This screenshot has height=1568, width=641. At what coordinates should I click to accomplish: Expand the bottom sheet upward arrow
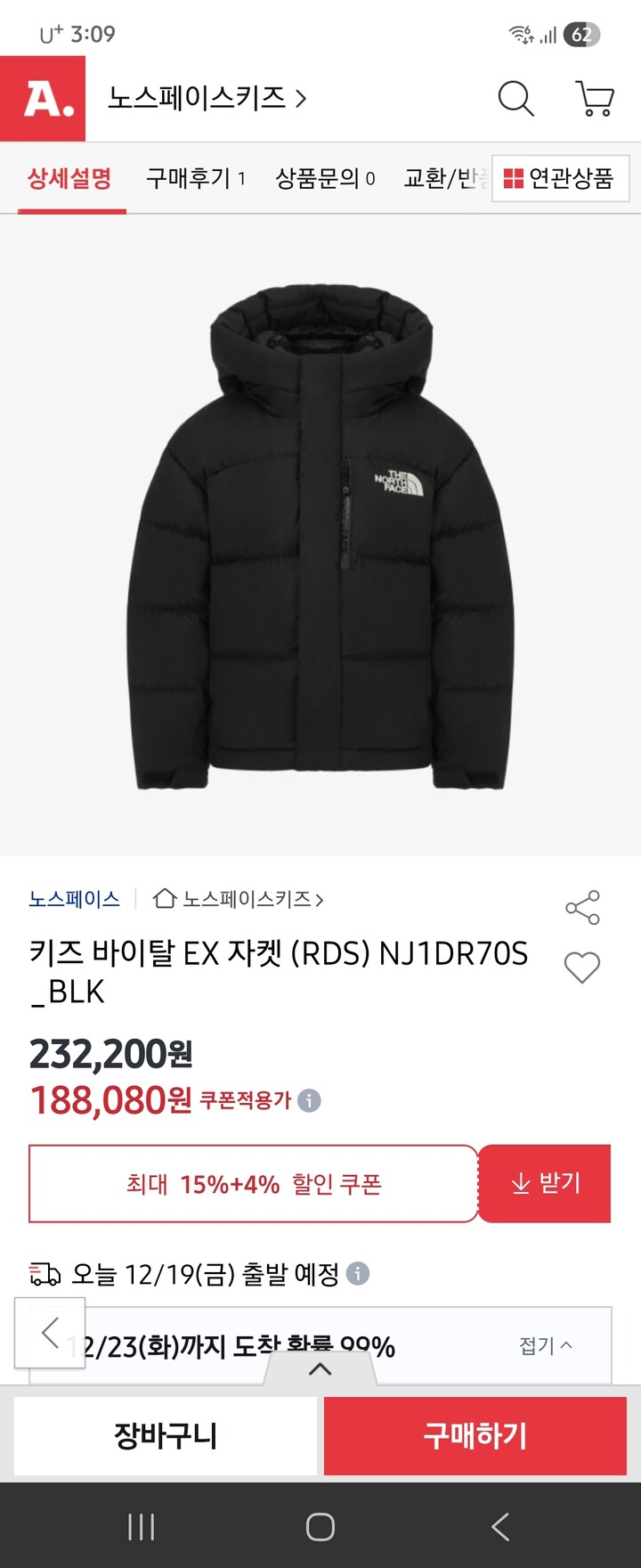320,1369
